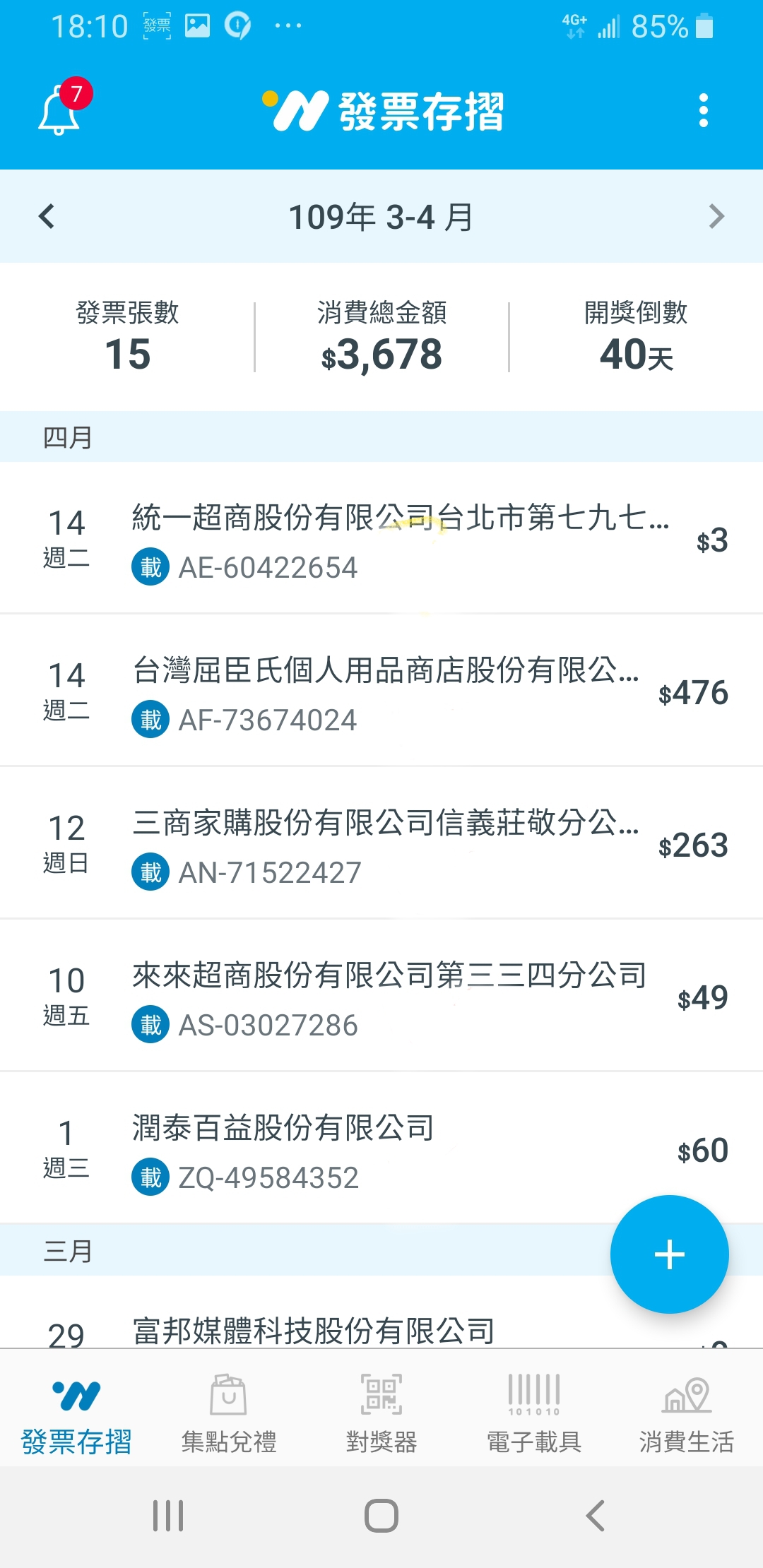
Task: Open the three-dot overflow menu
Action: click(x=703, y=111)
